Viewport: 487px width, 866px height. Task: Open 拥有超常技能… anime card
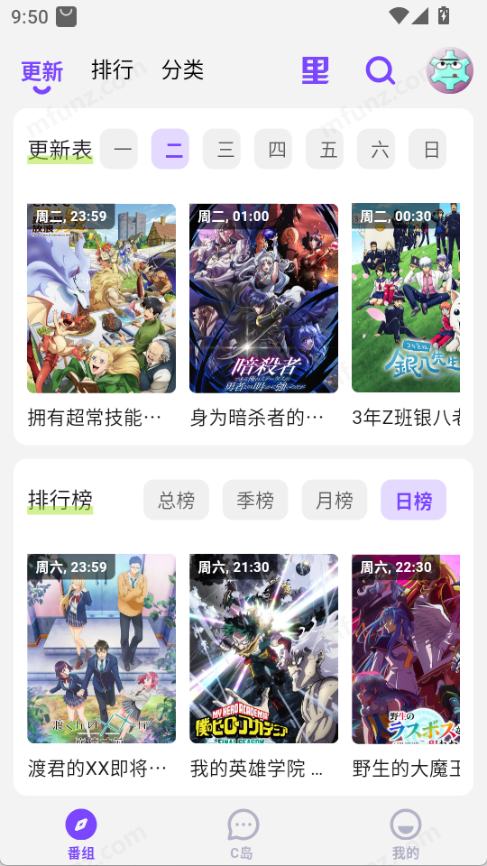click(x=102, y=316)
